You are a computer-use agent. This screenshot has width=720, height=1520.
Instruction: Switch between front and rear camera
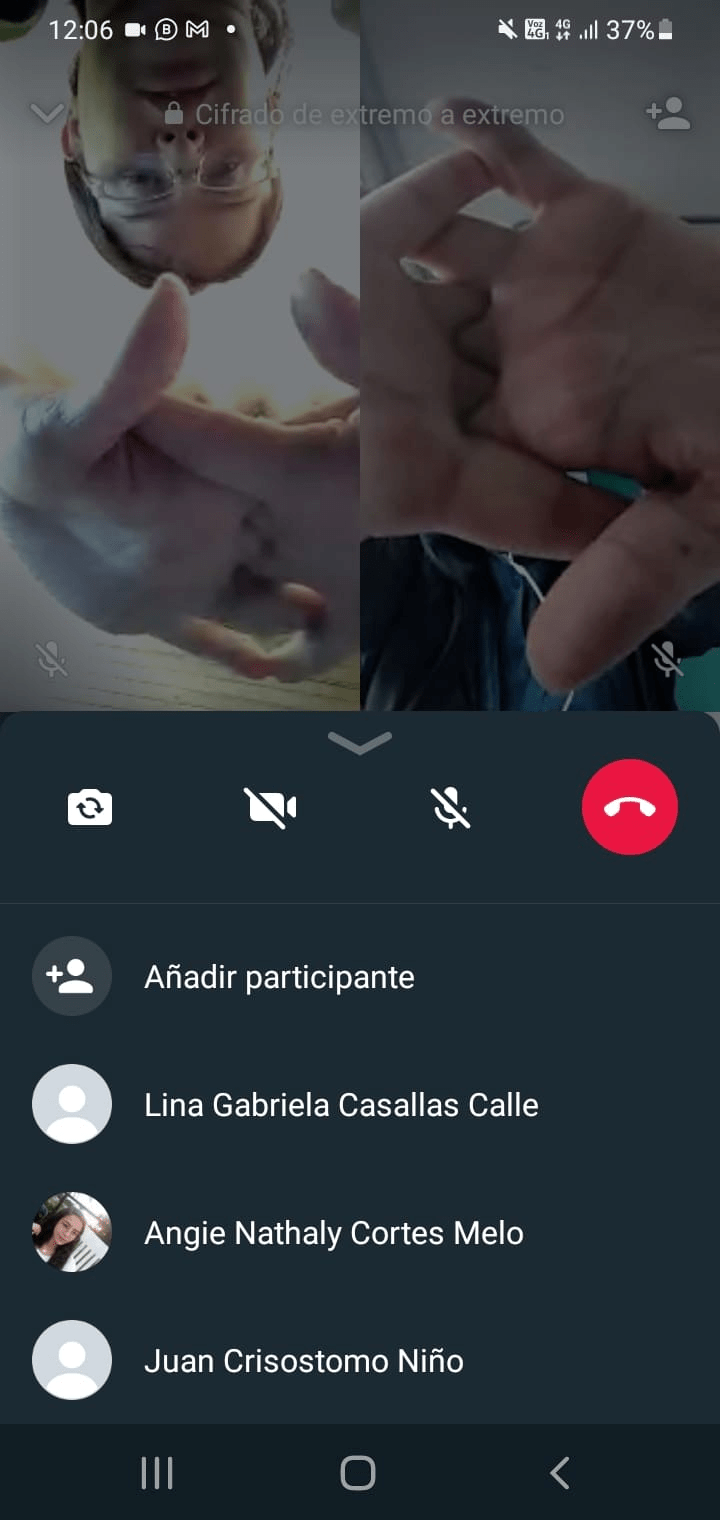click(90, 807)
